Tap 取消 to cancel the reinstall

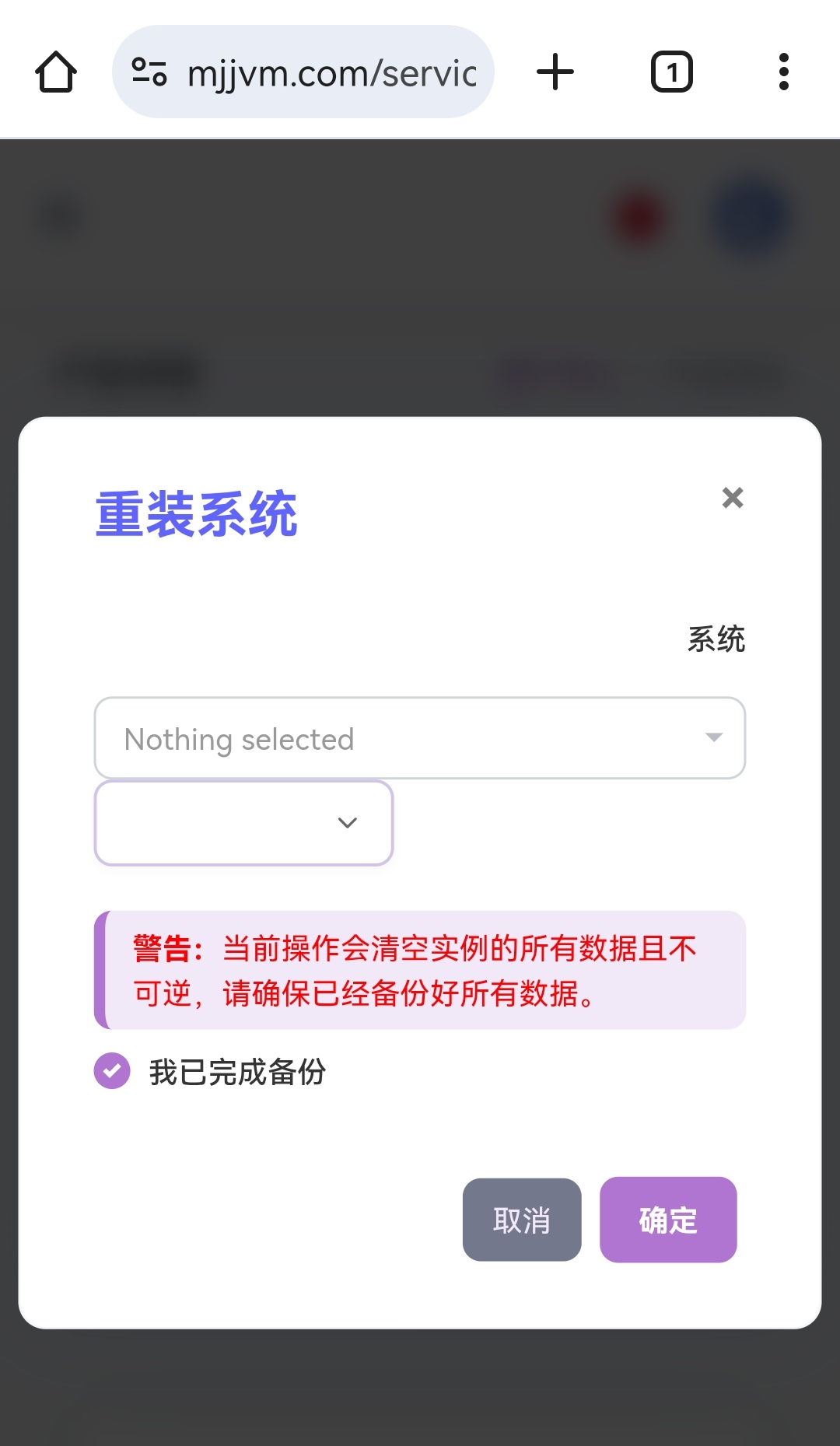(x=521, y=1219)
